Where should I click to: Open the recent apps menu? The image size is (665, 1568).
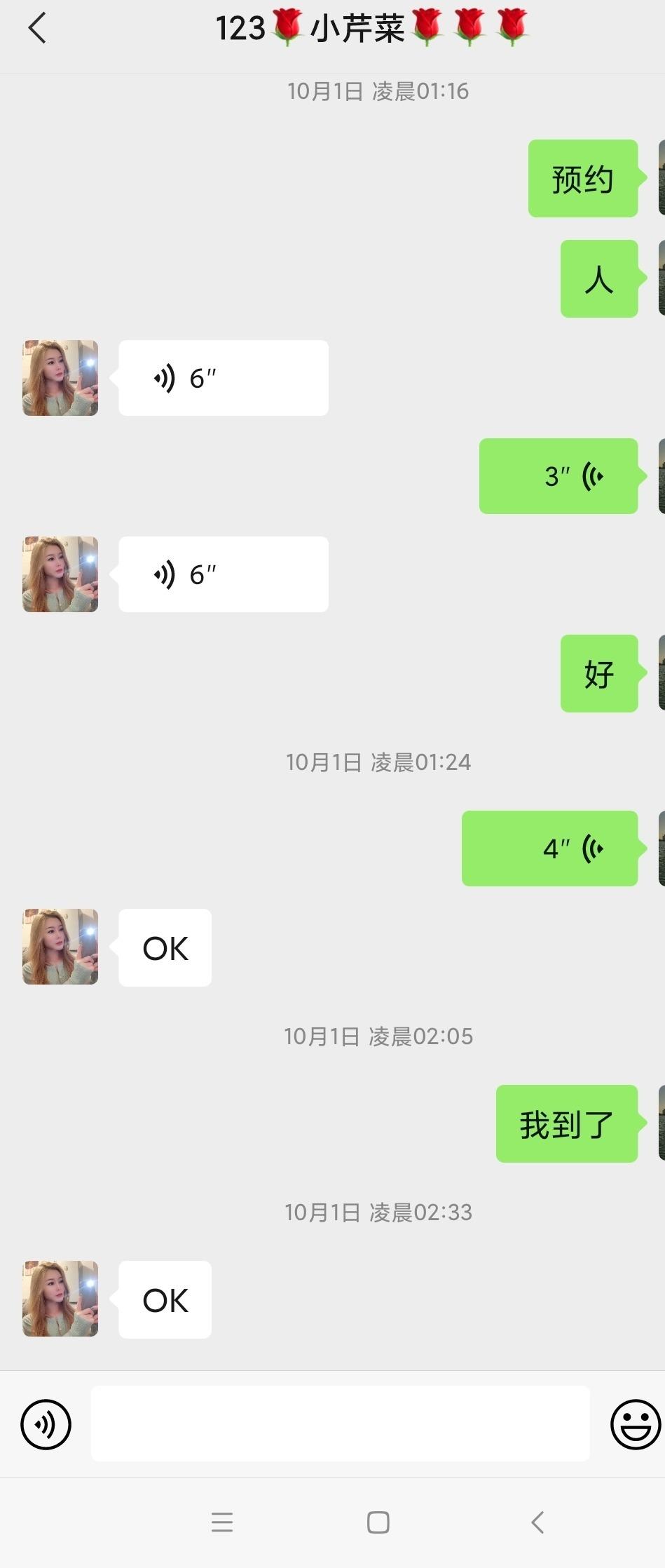(x=222, y=1522)
